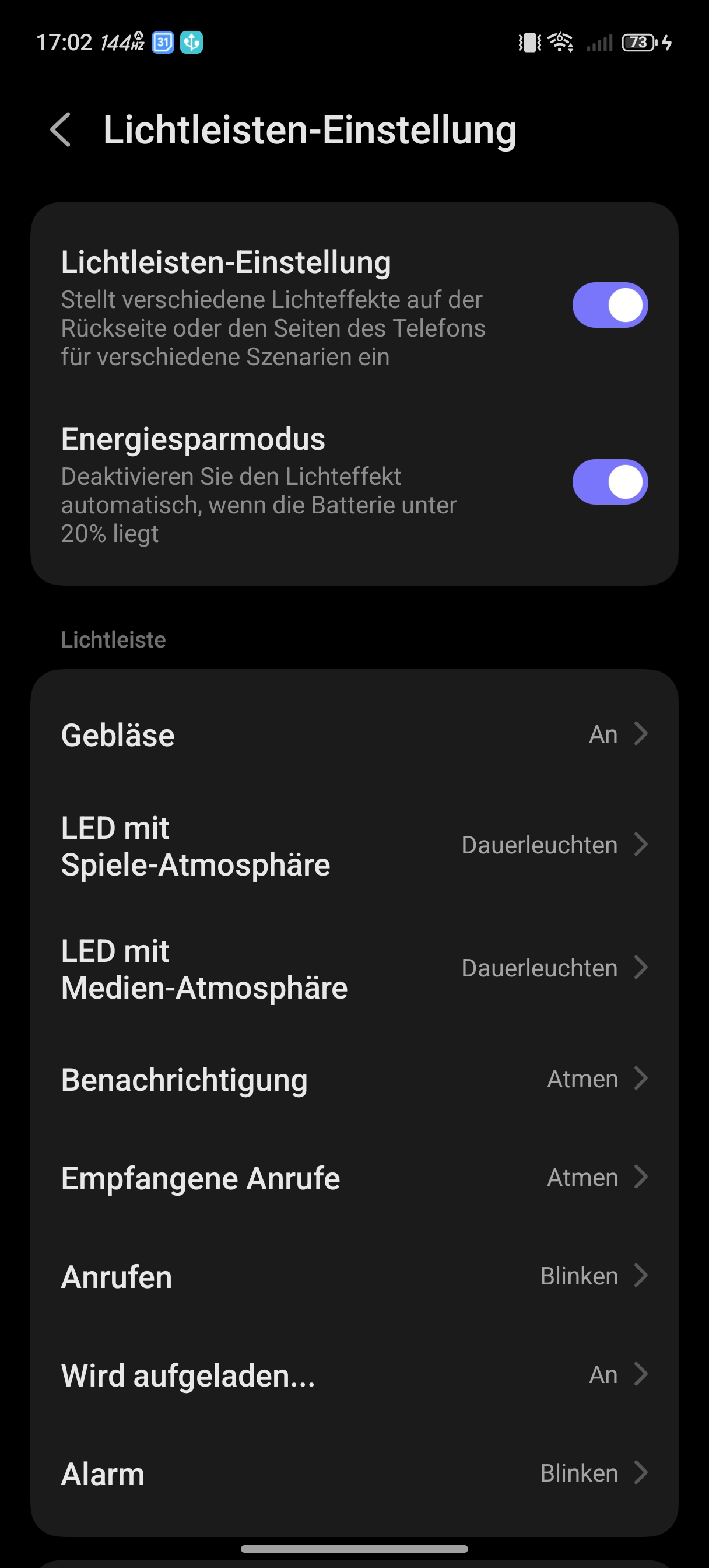Tap the Wird aufgeladen... row

(x=354, y=1375)
